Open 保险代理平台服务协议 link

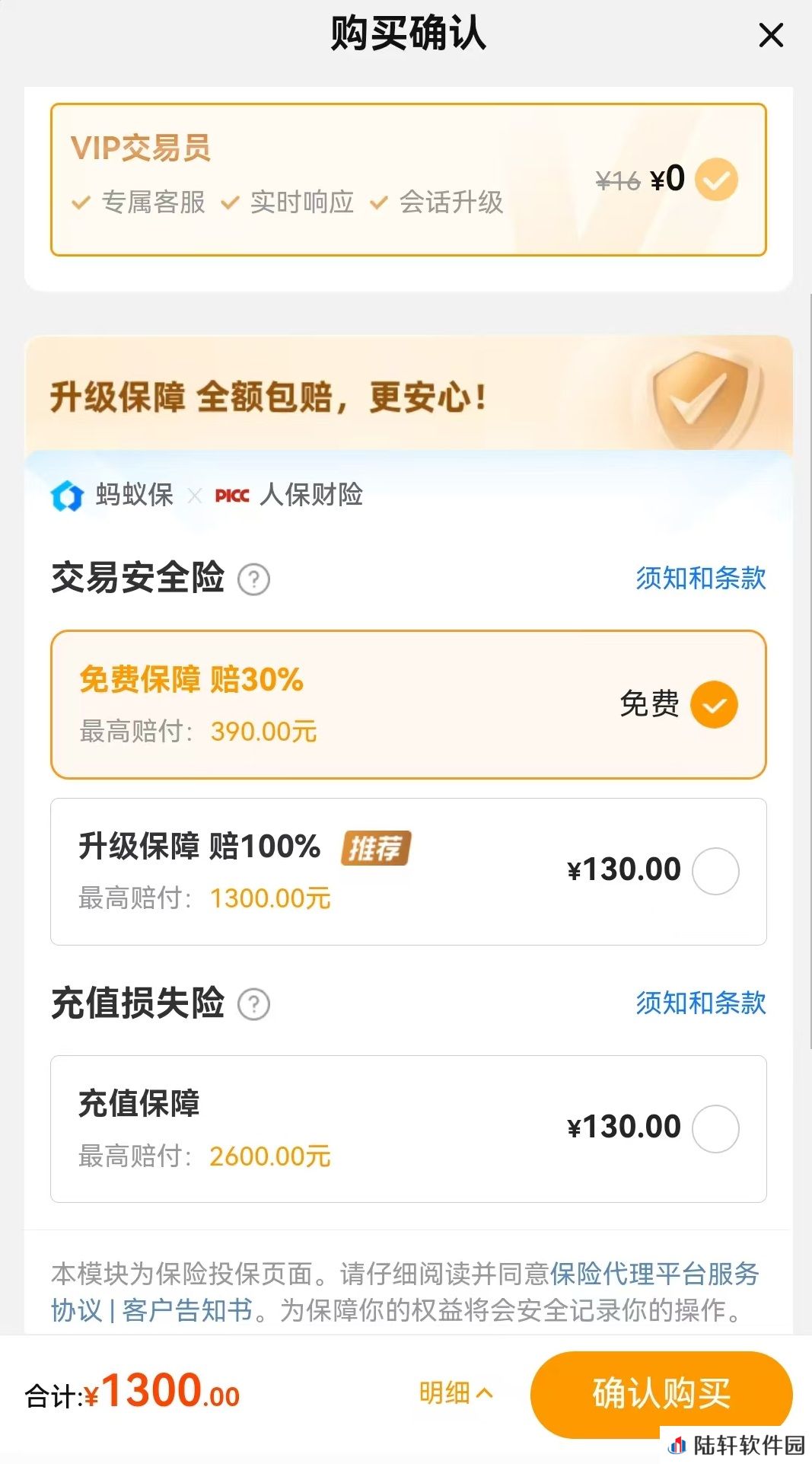click(654, 1273)
